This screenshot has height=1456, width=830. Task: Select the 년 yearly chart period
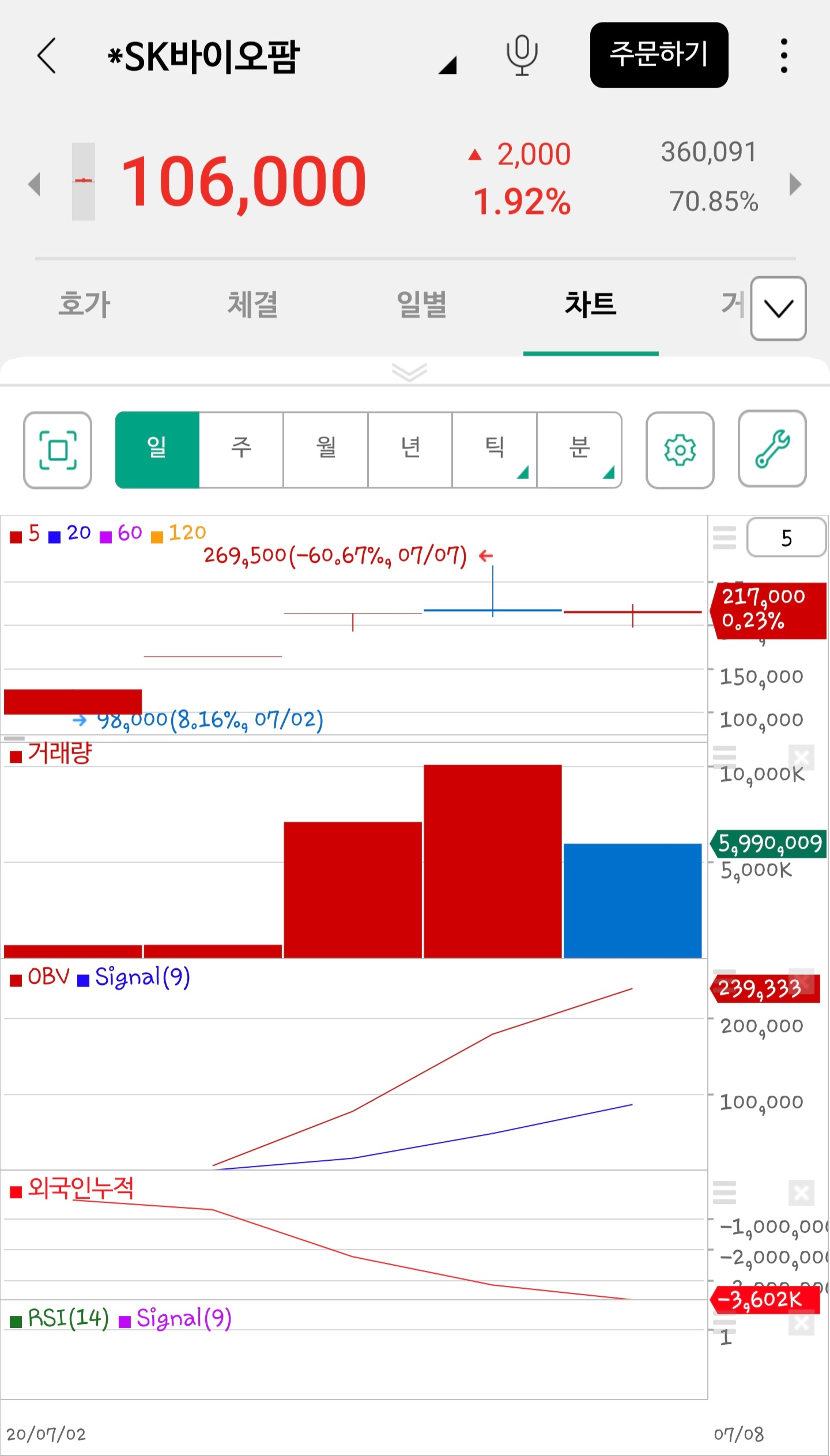pos(410,450)
